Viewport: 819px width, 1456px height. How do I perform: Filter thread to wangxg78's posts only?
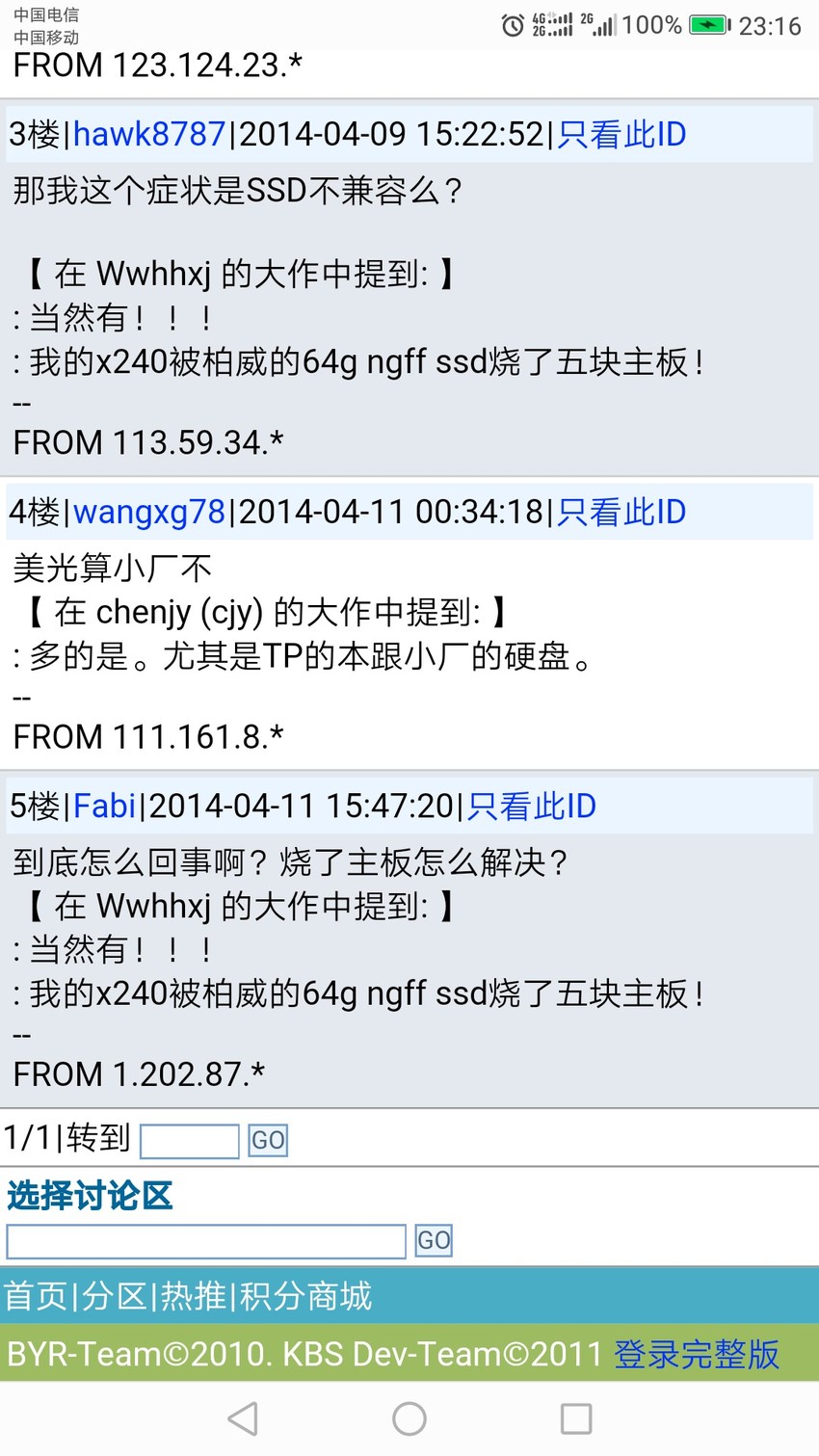[621, 512]
